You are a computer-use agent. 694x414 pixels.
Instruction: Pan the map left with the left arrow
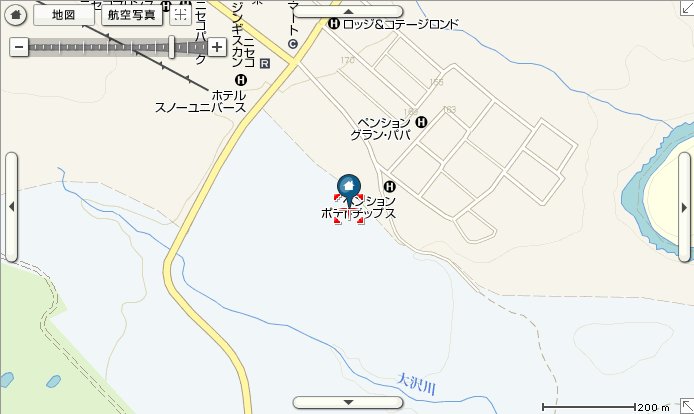coord(9,206)
